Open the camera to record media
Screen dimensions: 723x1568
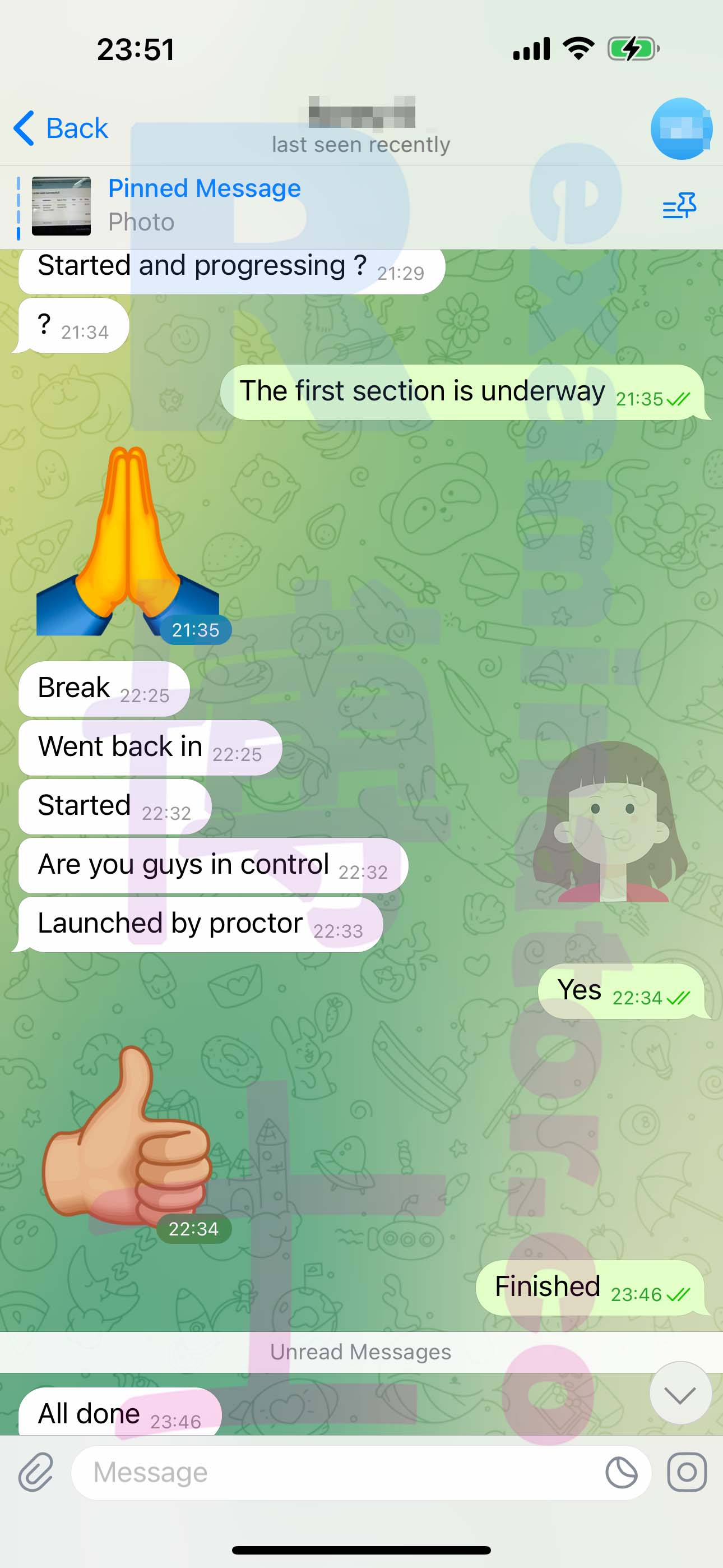[687, 1473]
